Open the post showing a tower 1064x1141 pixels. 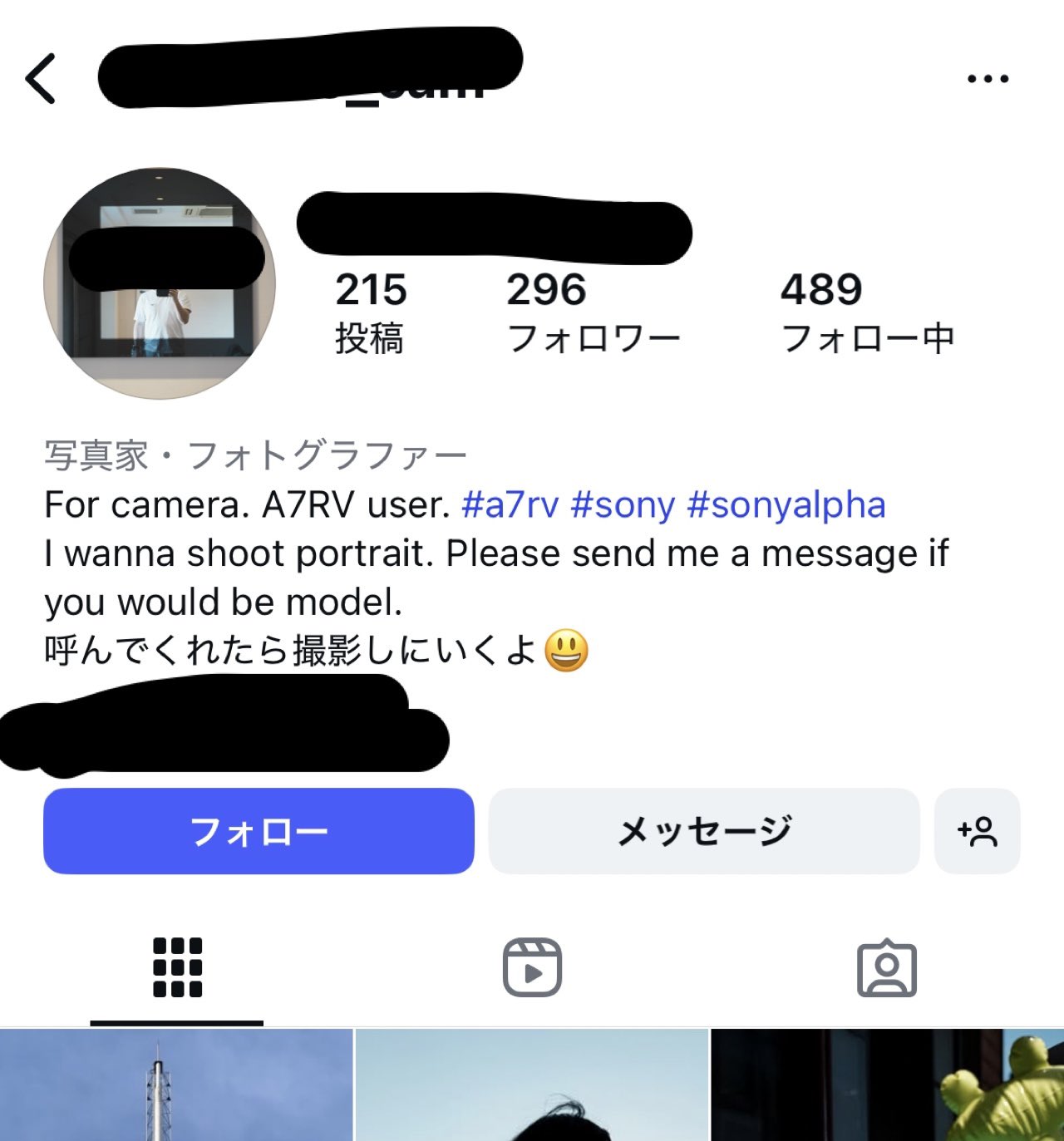click(x=176, y=1085)
